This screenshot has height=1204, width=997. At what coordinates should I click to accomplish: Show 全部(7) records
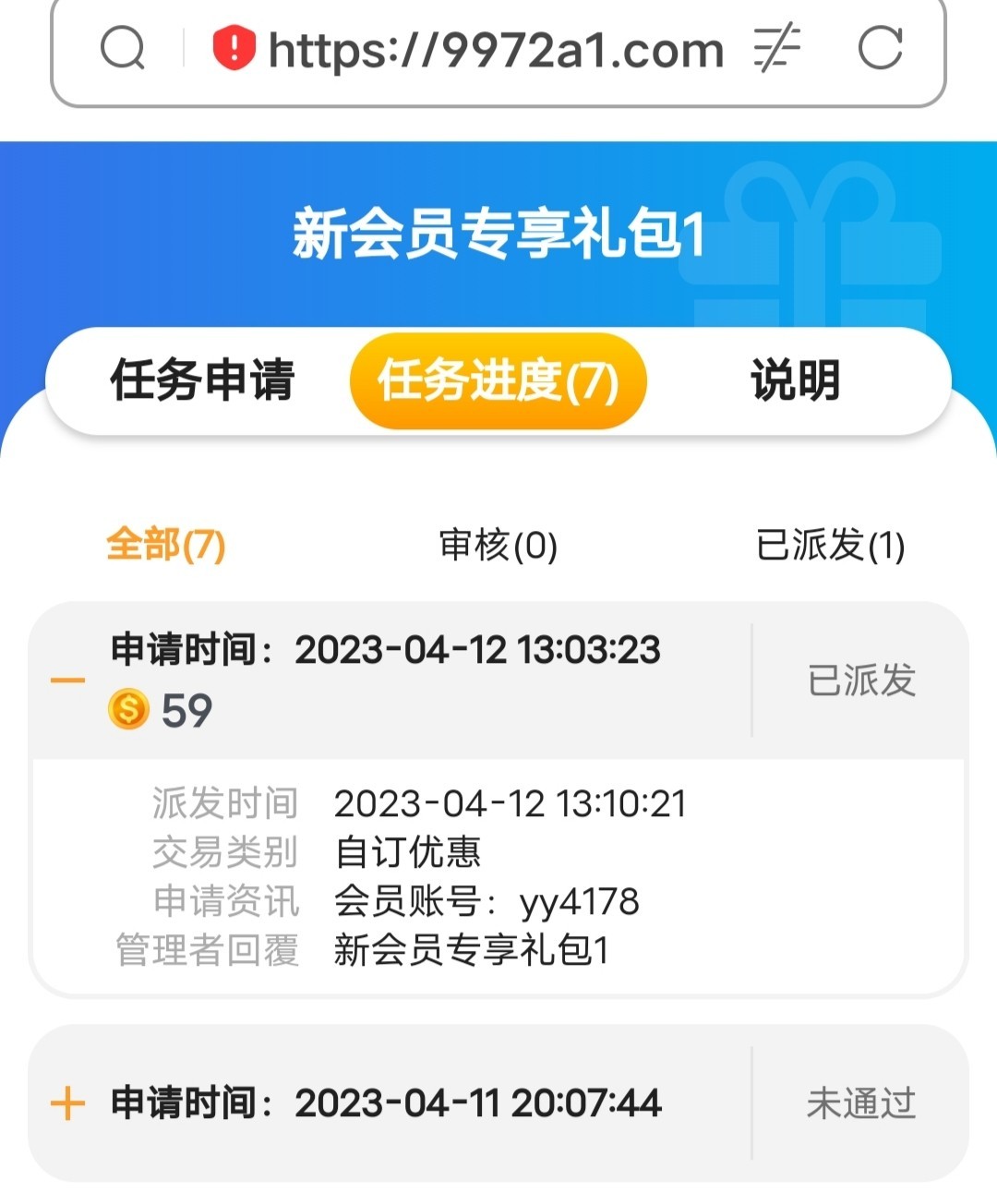pyautogui.click(x=166, y=545)
